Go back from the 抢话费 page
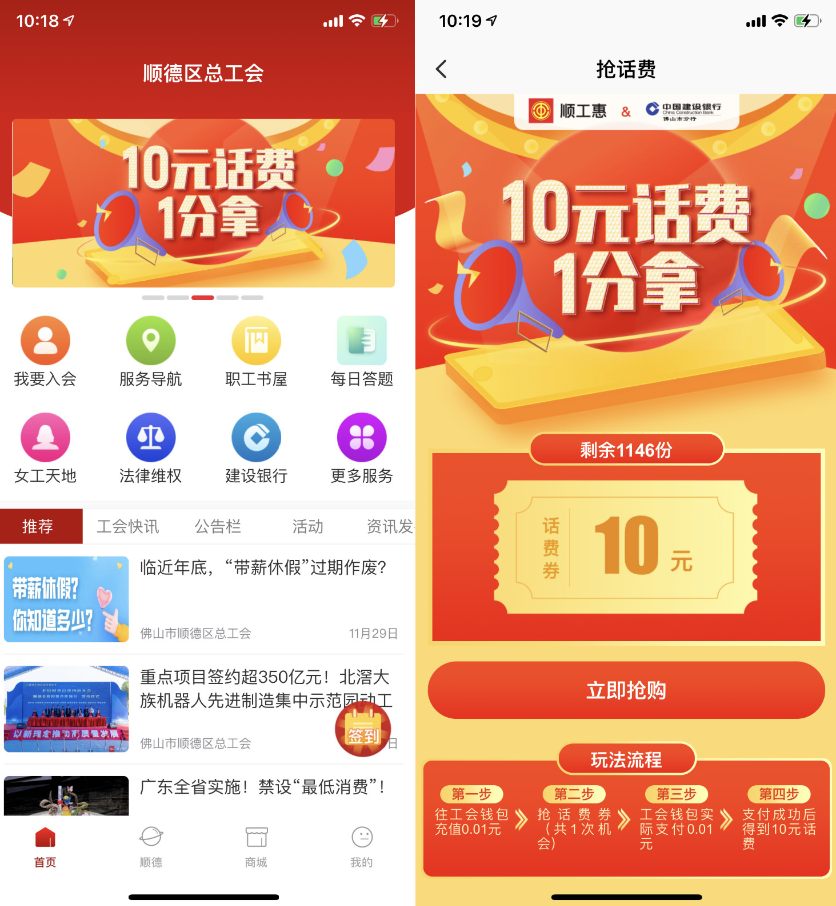This screenshot has width=836, height=906. [441, 69]
